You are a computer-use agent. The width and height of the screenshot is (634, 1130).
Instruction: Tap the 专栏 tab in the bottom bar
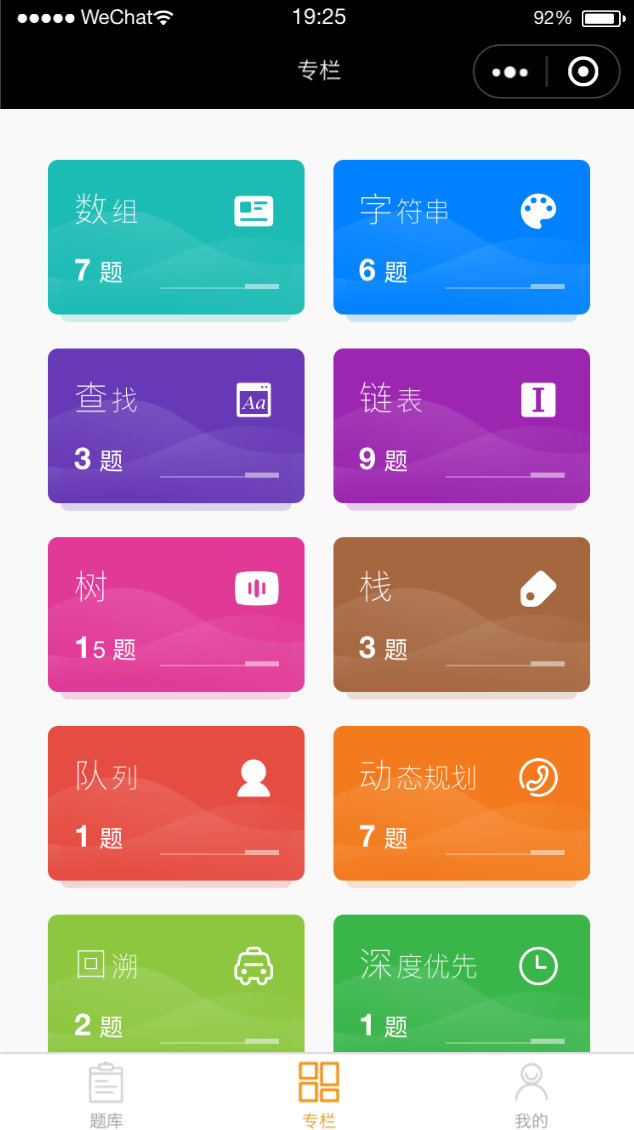point(318,1093)
